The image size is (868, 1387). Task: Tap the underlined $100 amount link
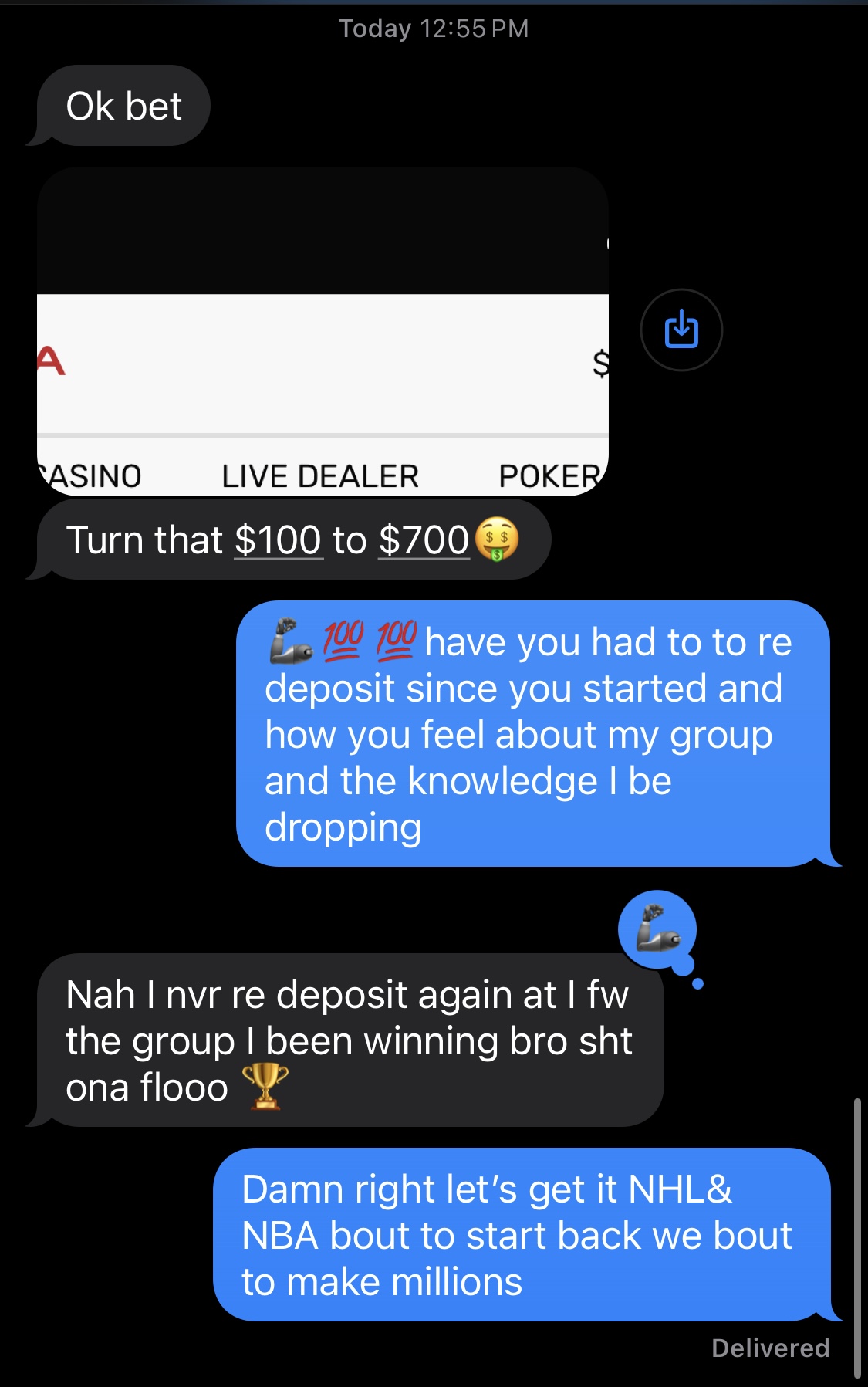[x=278, y=540]
